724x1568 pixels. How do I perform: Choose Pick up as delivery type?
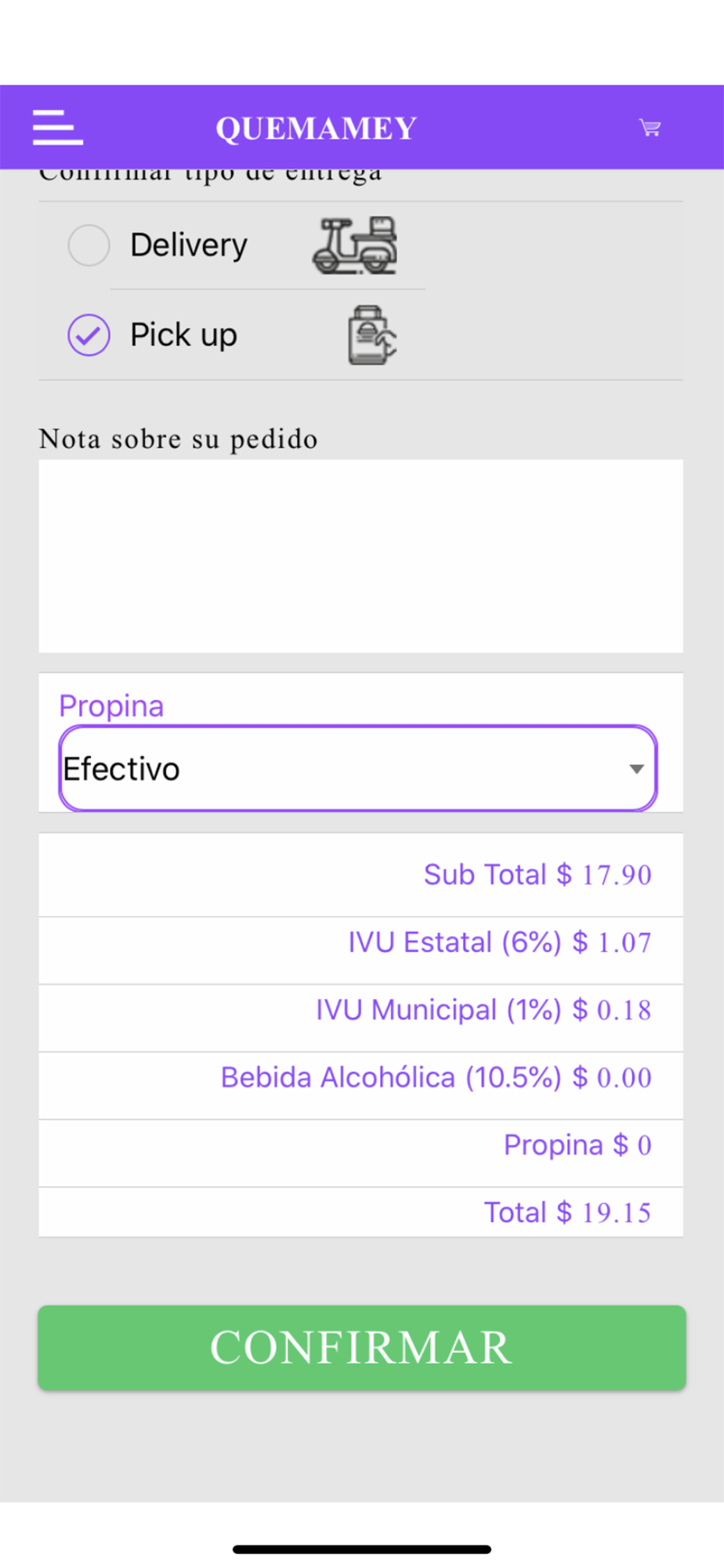tap(89, 336)
